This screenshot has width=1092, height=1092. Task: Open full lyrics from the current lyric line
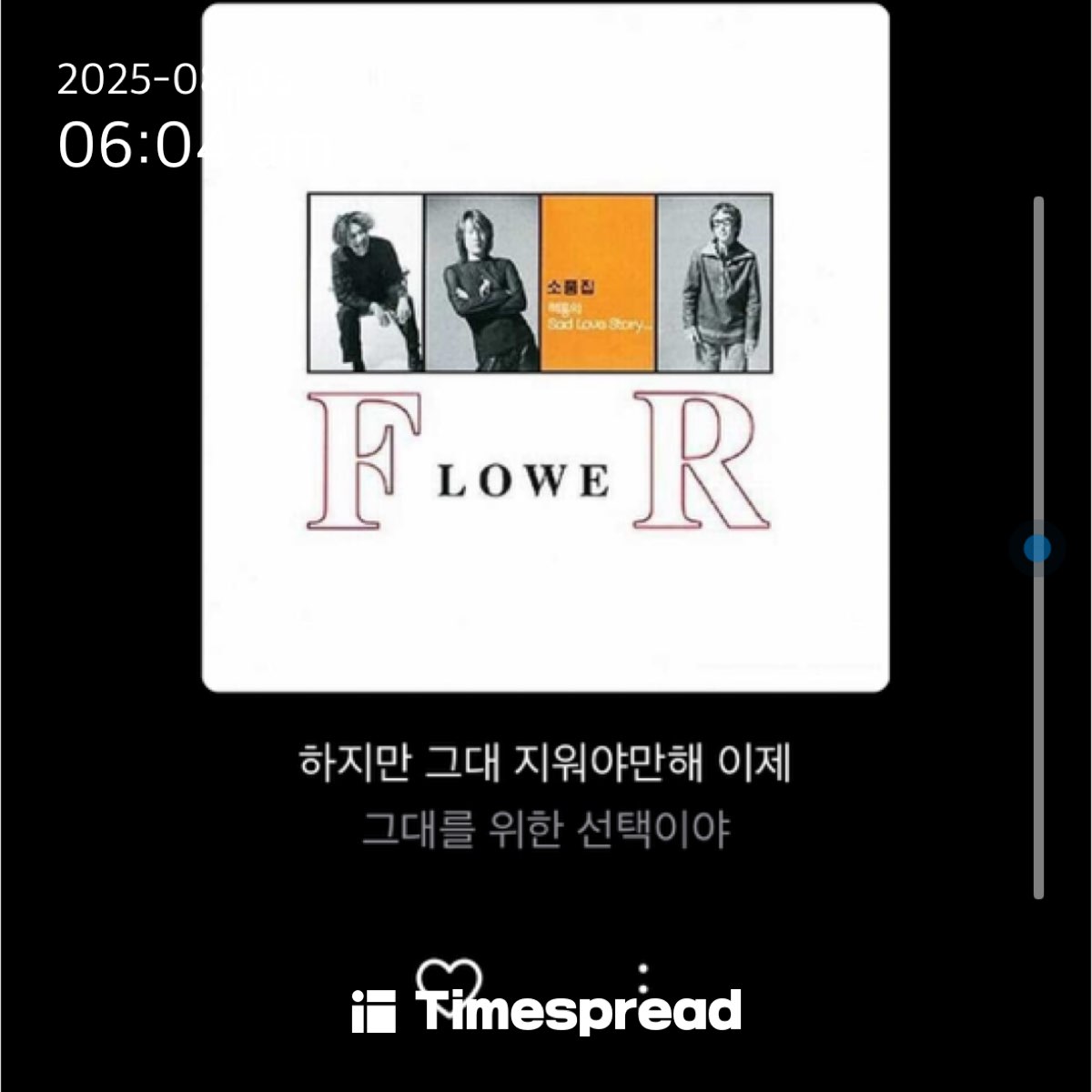coord(544,763)
